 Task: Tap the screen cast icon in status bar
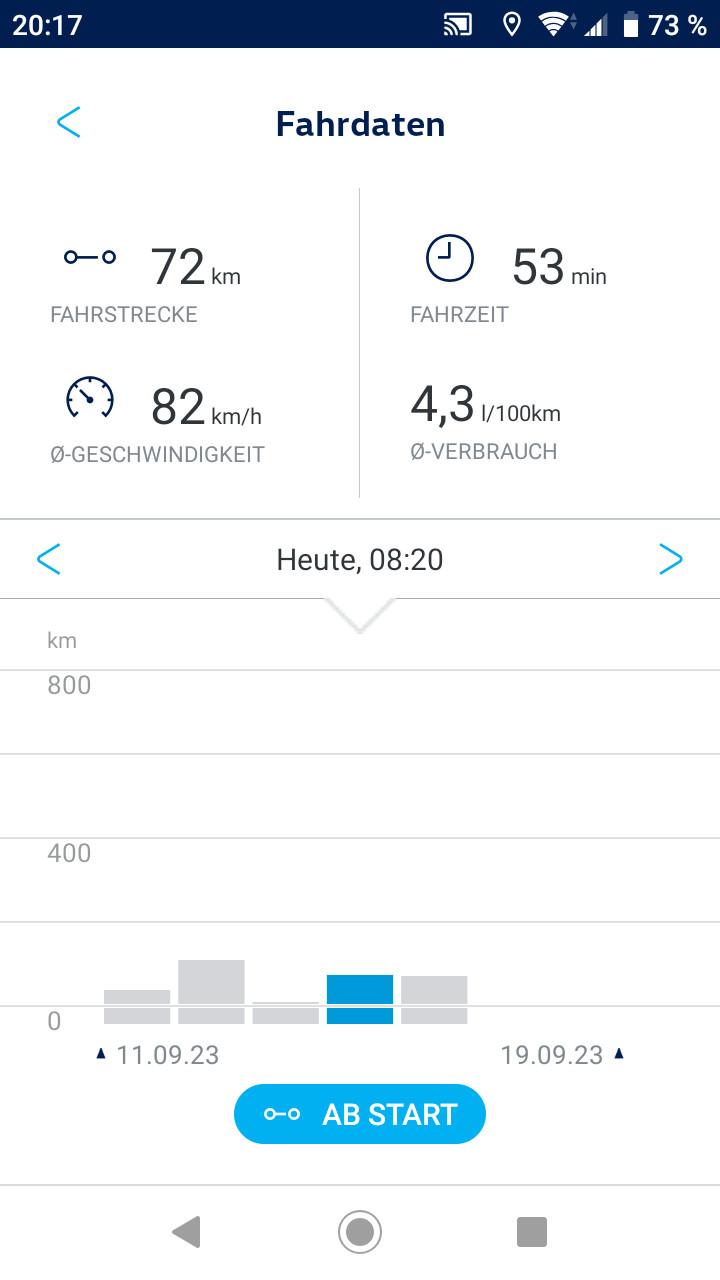coord(458,24)
